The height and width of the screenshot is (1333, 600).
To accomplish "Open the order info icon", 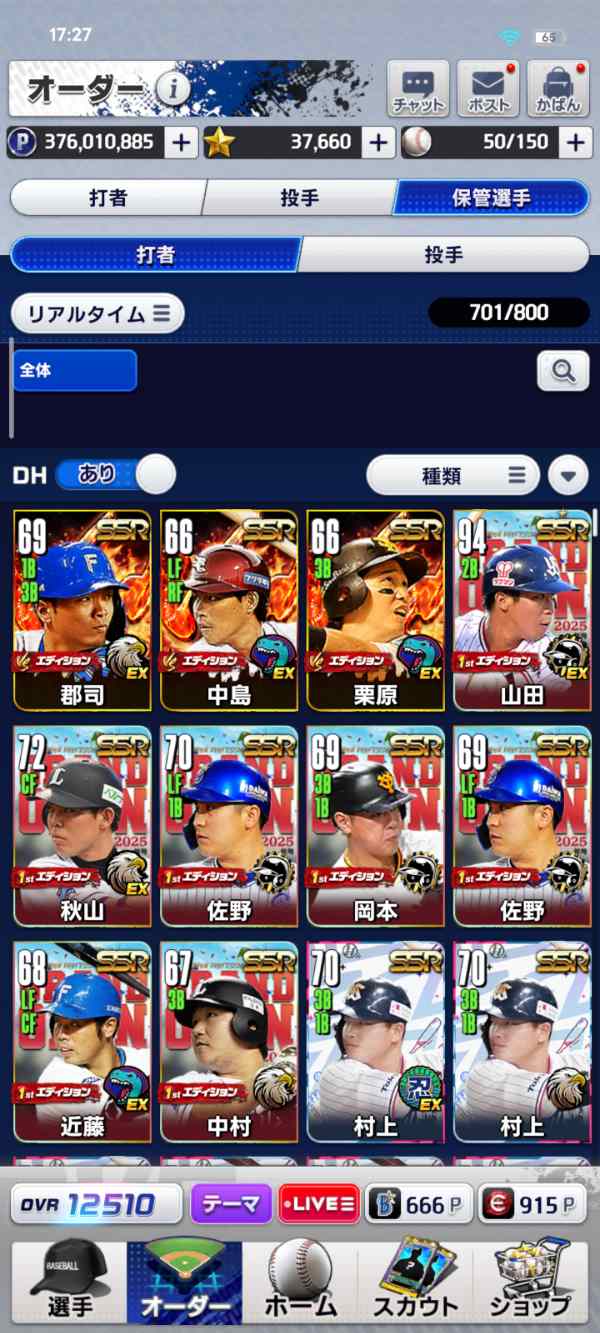I will coord(173,89).
